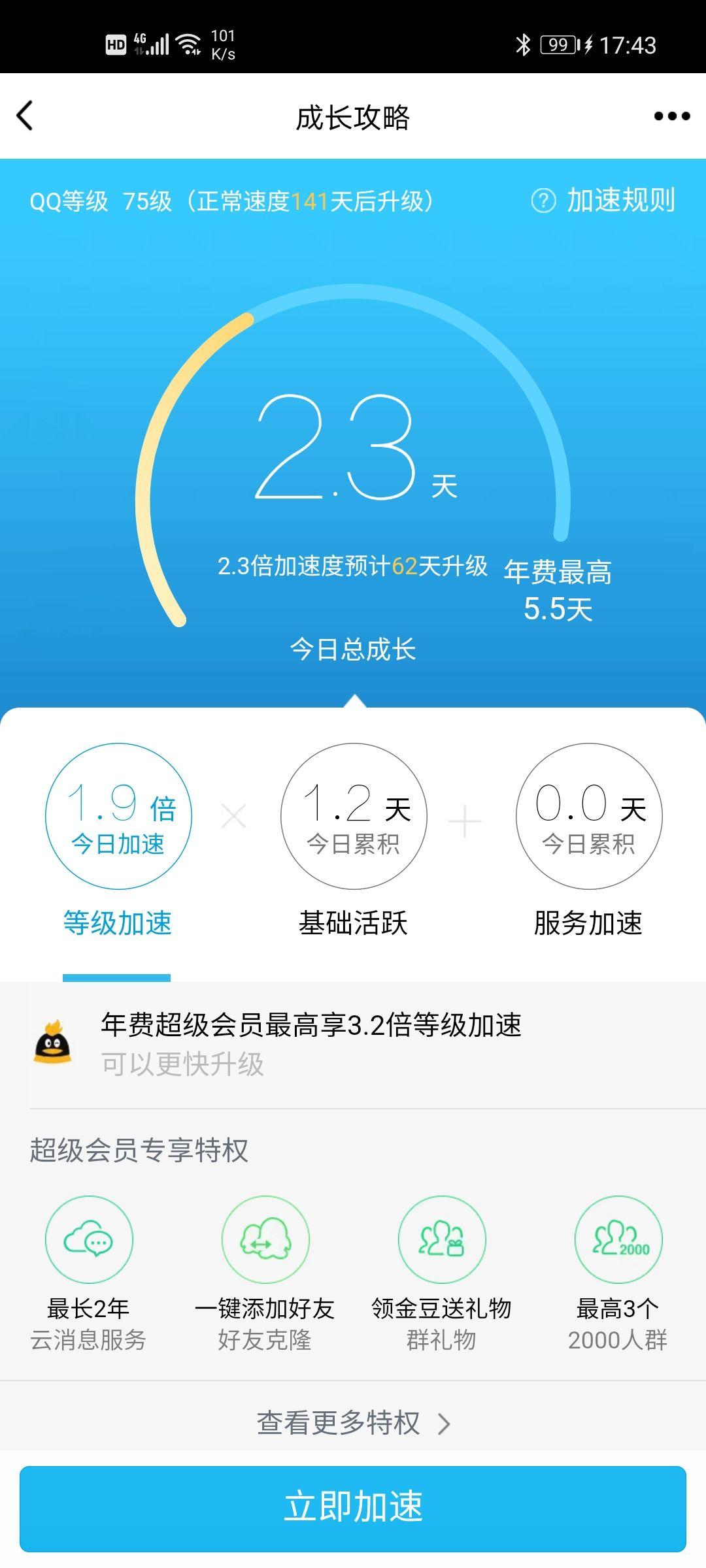Image resolution: width=706 pixels, height=1568 pixels.
Task: Go back from 成长攻略 page
Action: pyautogui.click(x=25, y=116)
